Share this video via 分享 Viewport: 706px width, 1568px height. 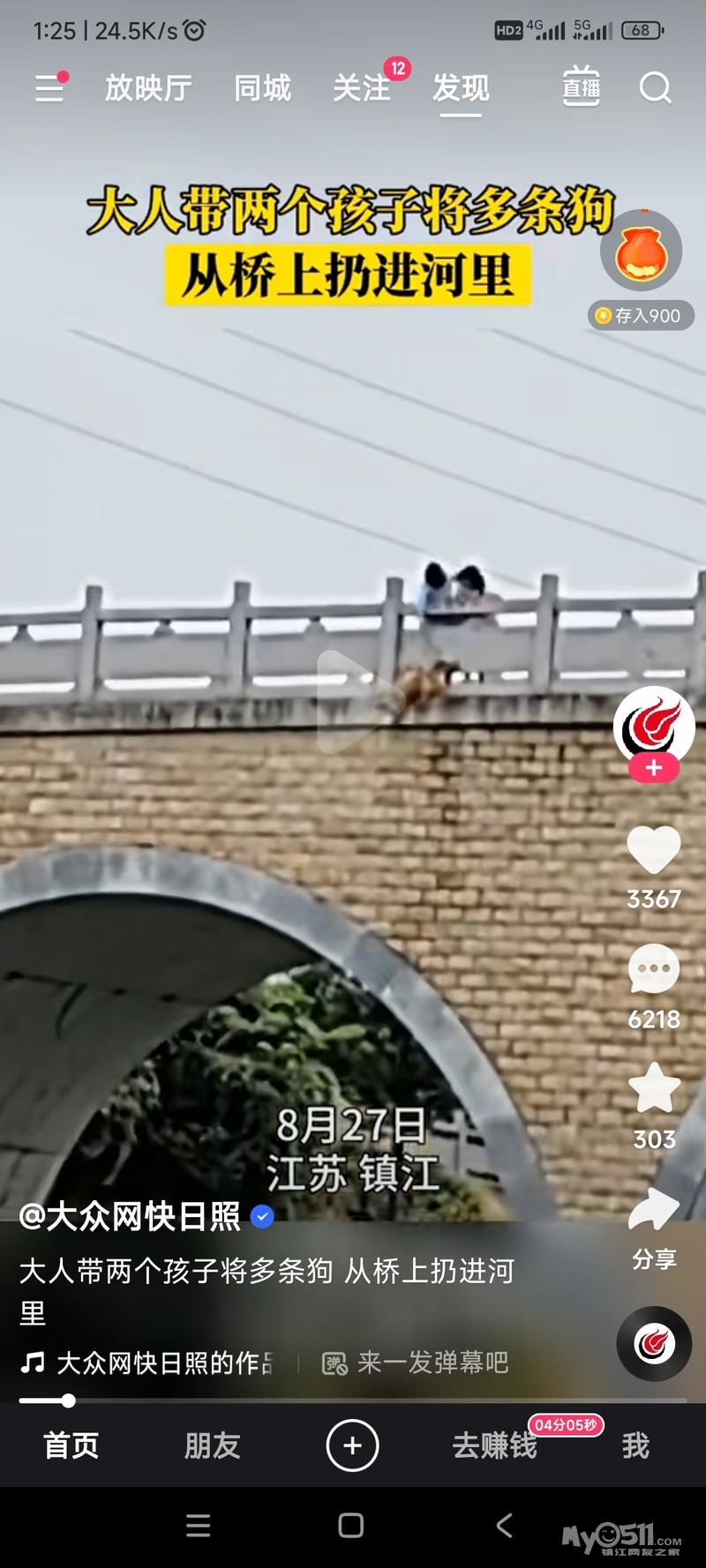[654, 1228]
